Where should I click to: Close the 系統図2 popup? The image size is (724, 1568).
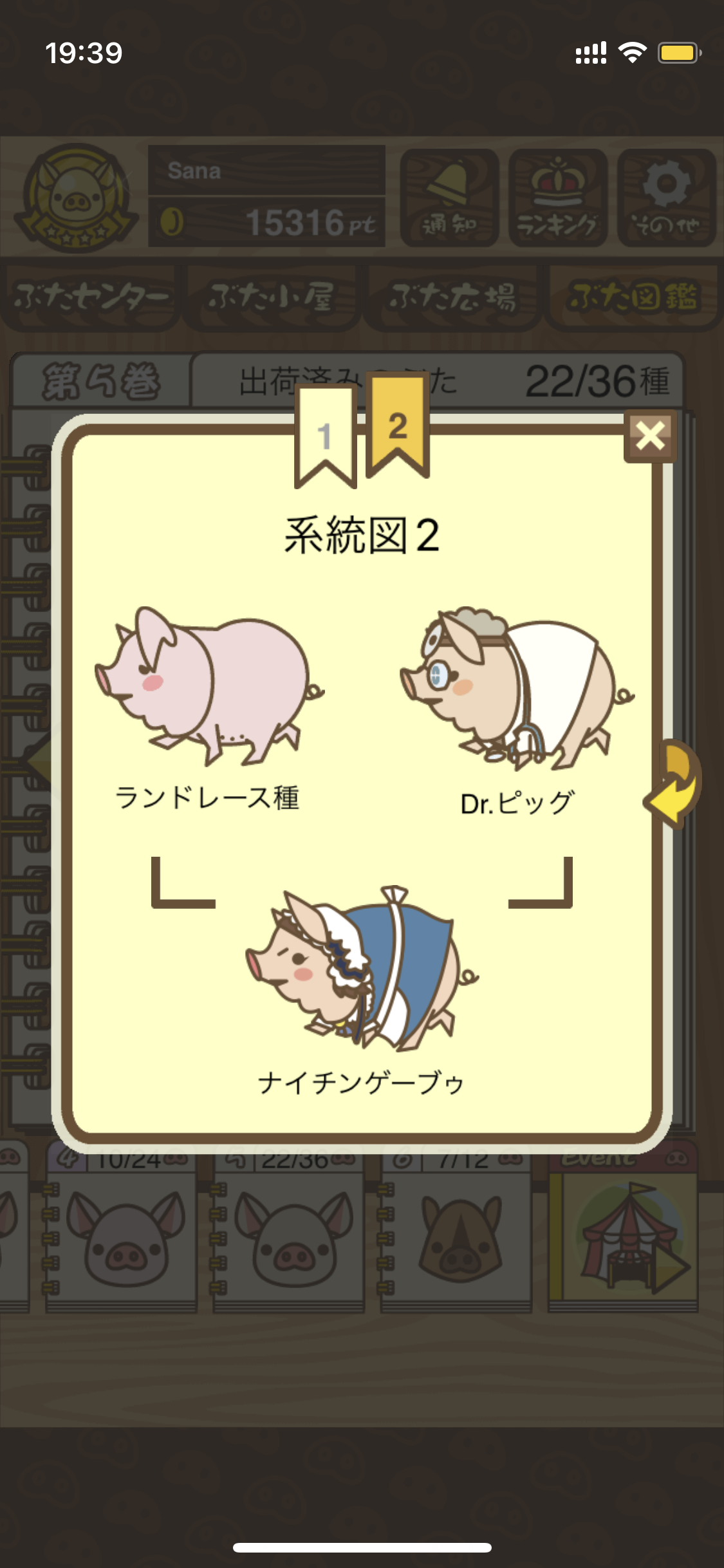pos(650,436)
